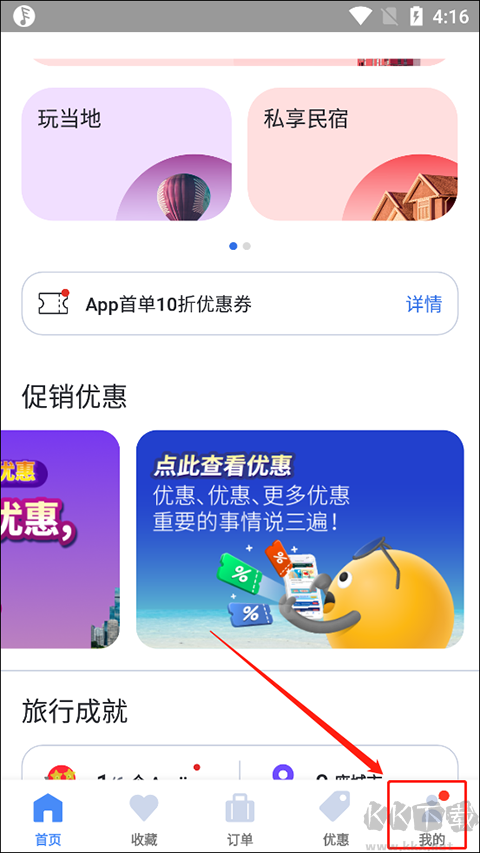Switch to the 收藏 tab
Image resolution: width=480 pixels, height=853 pixels.
[144, 817]
